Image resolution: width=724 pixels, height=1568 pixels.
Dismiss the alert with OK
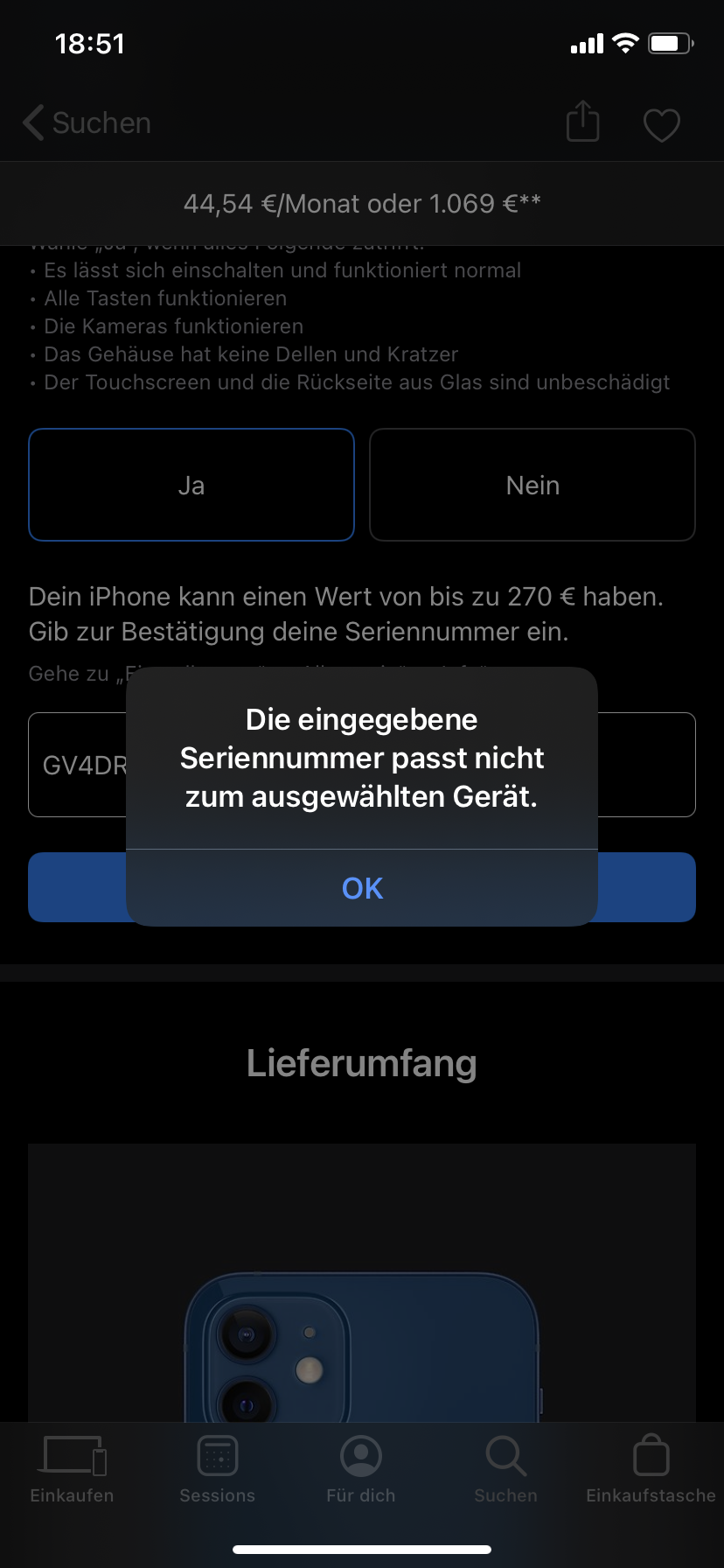click(x=362, y=888)
